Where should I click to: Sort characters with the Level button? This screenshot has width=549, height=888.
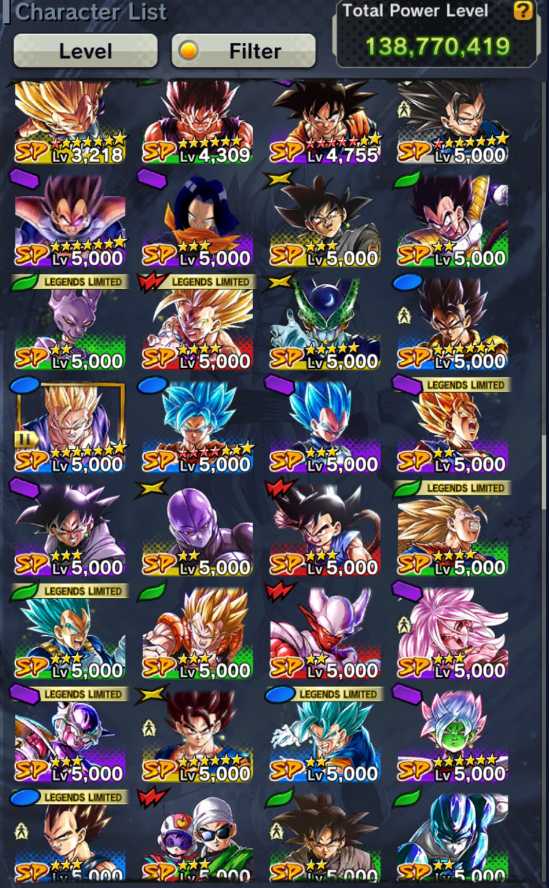(x=85, y=51)
